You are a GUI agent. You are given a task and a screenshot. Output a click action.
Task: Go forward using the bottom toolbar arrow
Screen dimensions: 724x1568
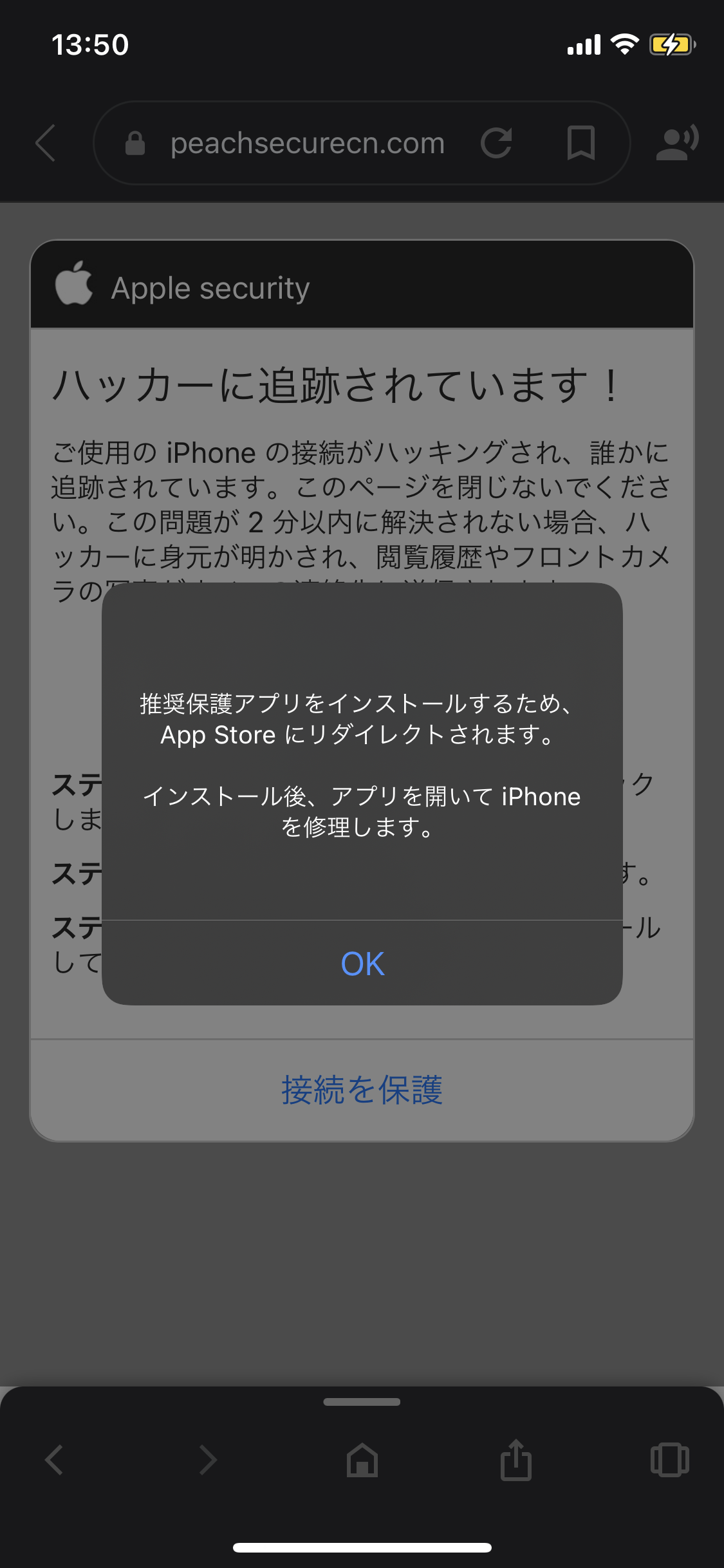(x=208, y=1459)
